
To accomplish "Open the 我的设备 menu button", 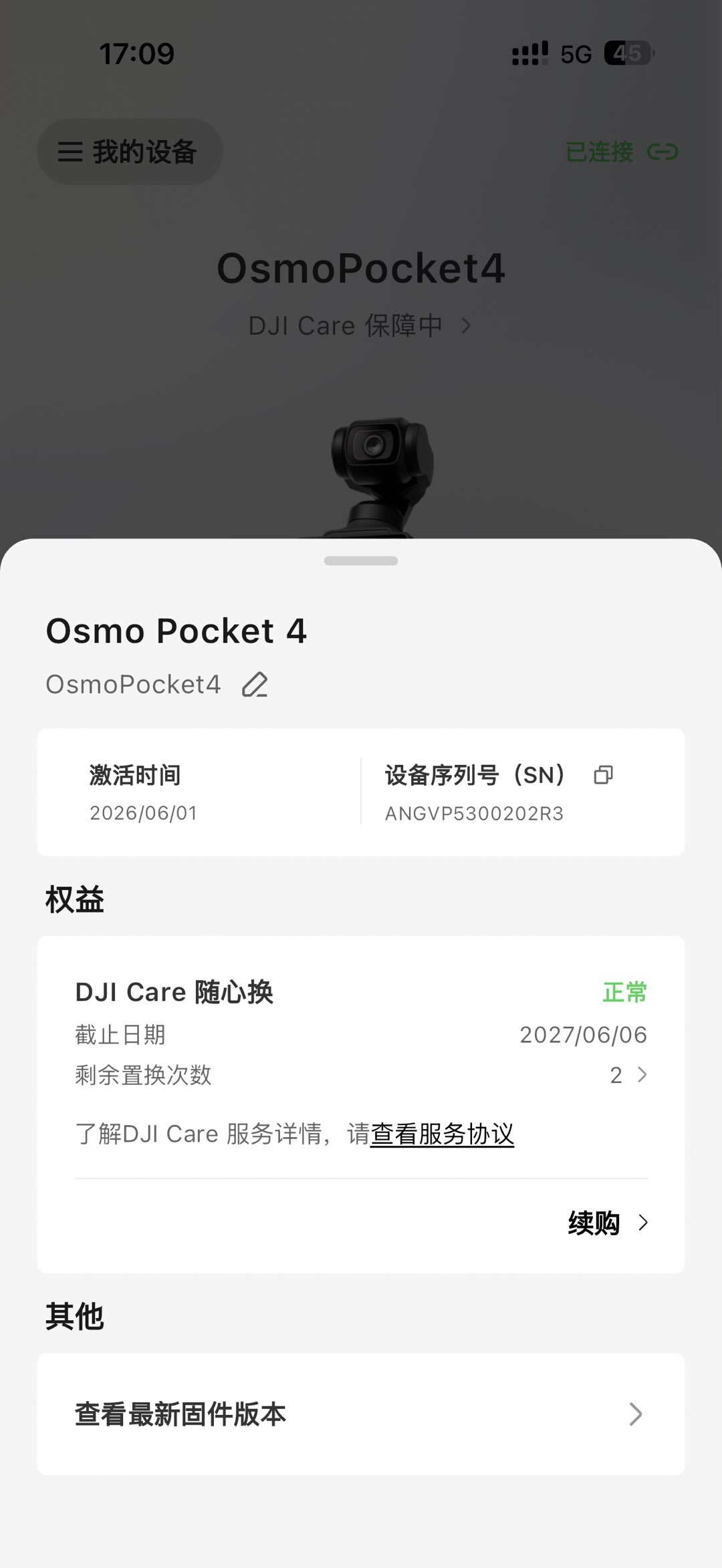I will point(130,152).
